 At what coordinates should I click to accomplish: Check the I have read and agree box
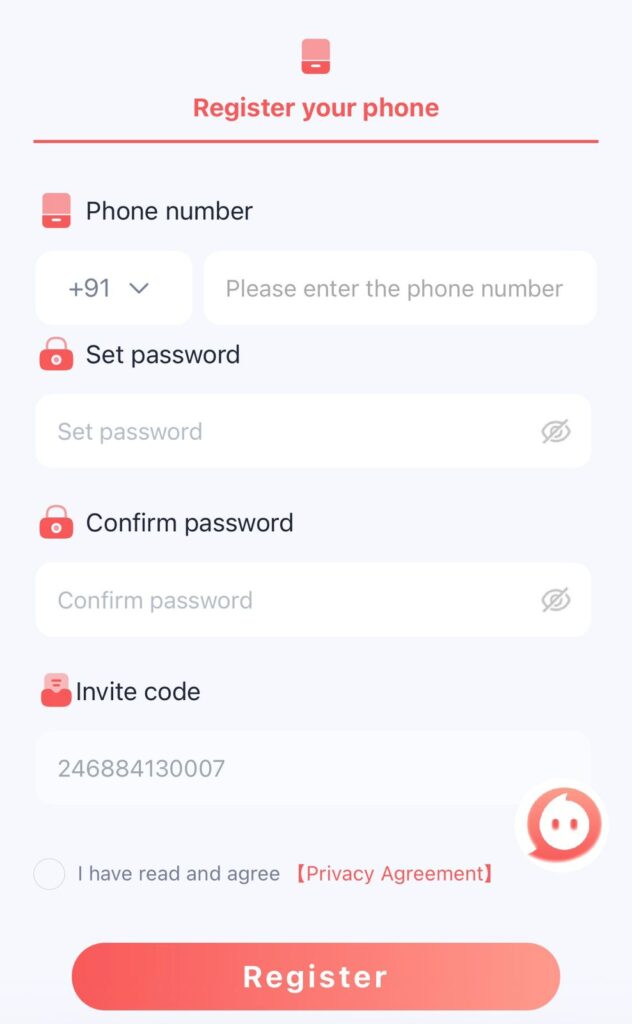pos(49,874)
